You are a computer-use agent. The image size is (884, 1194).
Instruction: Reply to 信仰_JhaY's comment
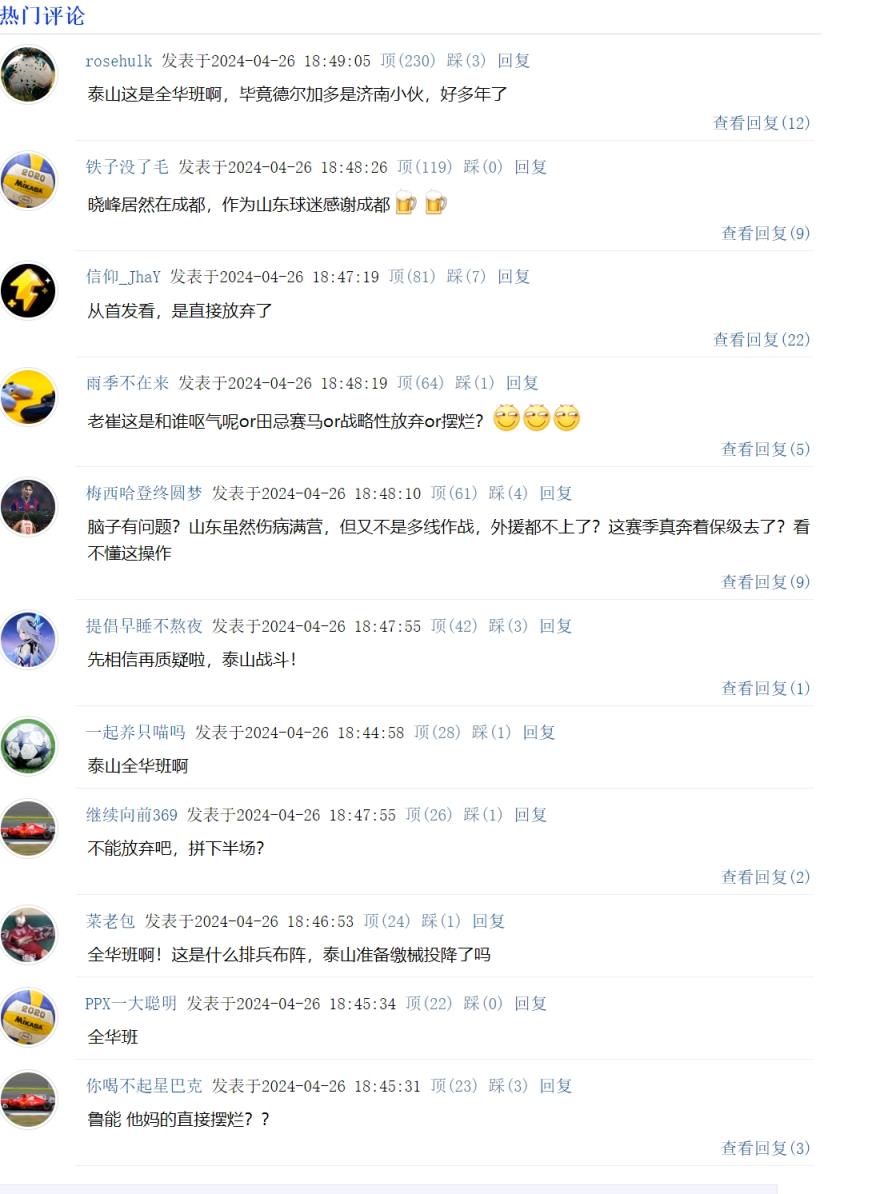(x=514, y=277)
